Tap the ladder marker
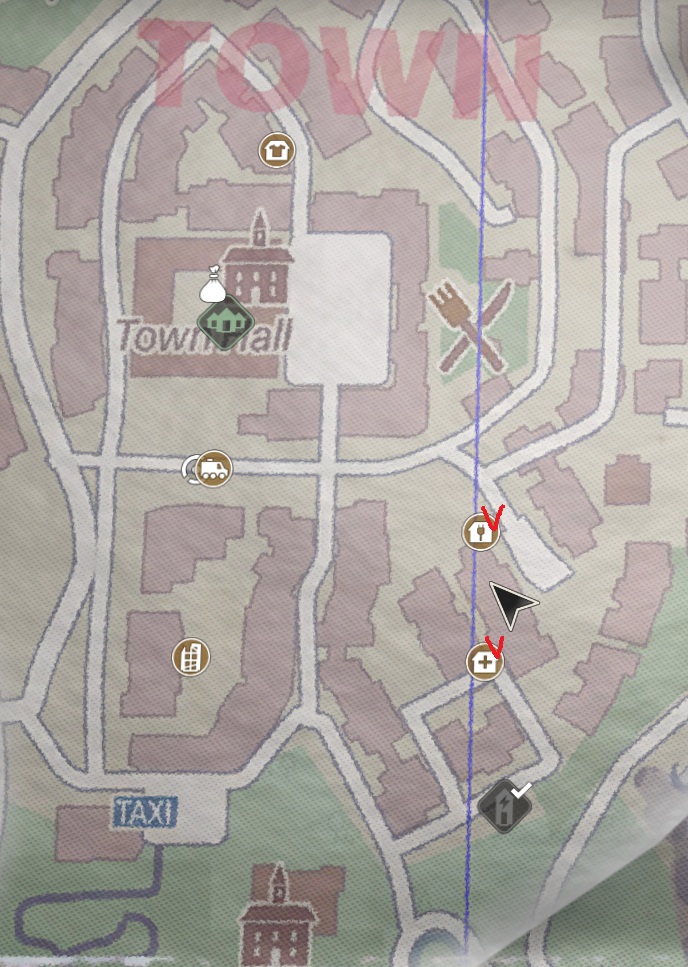The image size is (688, 967). pyautogui.click(x=190, y=657)
